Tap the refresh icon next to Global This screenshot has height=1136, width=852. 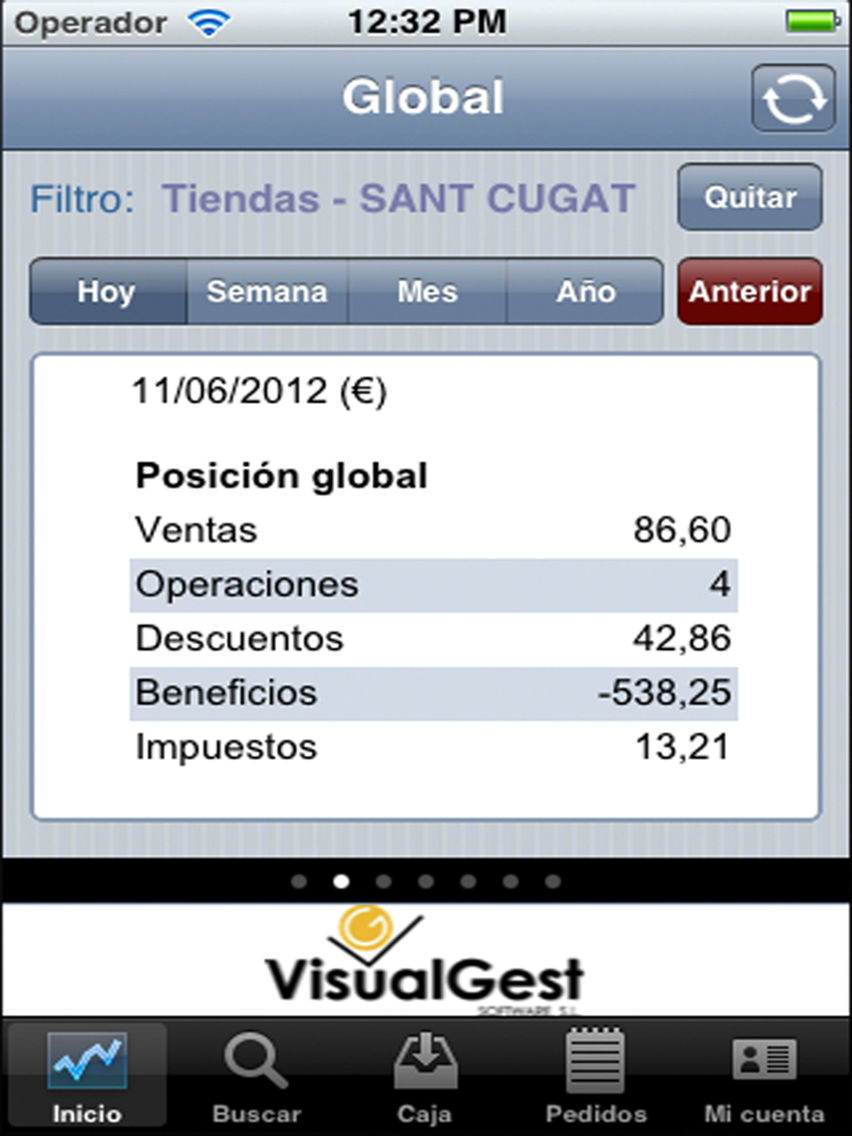point(792,97)
